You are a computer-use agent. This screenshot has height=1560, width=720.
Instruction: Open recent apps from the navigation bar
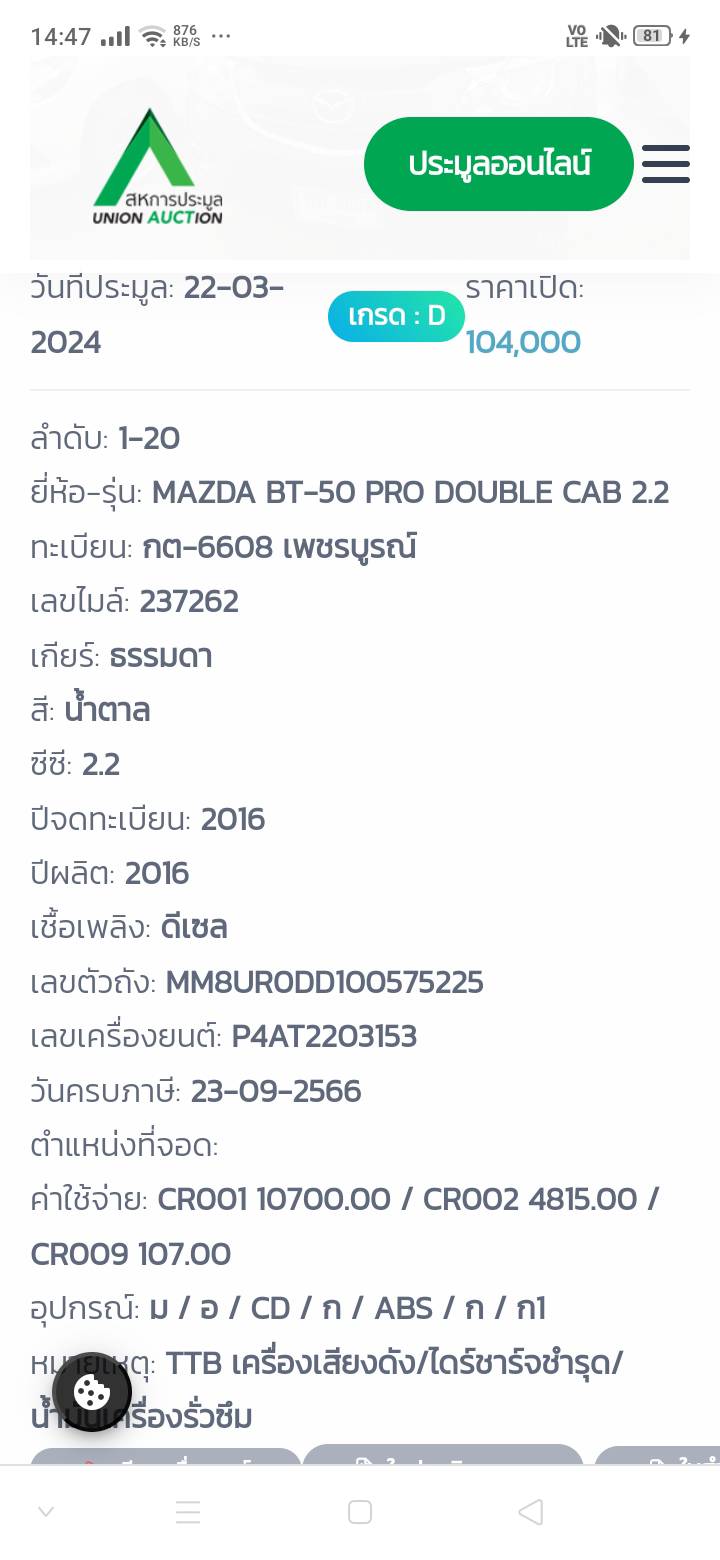[188, 1512]
